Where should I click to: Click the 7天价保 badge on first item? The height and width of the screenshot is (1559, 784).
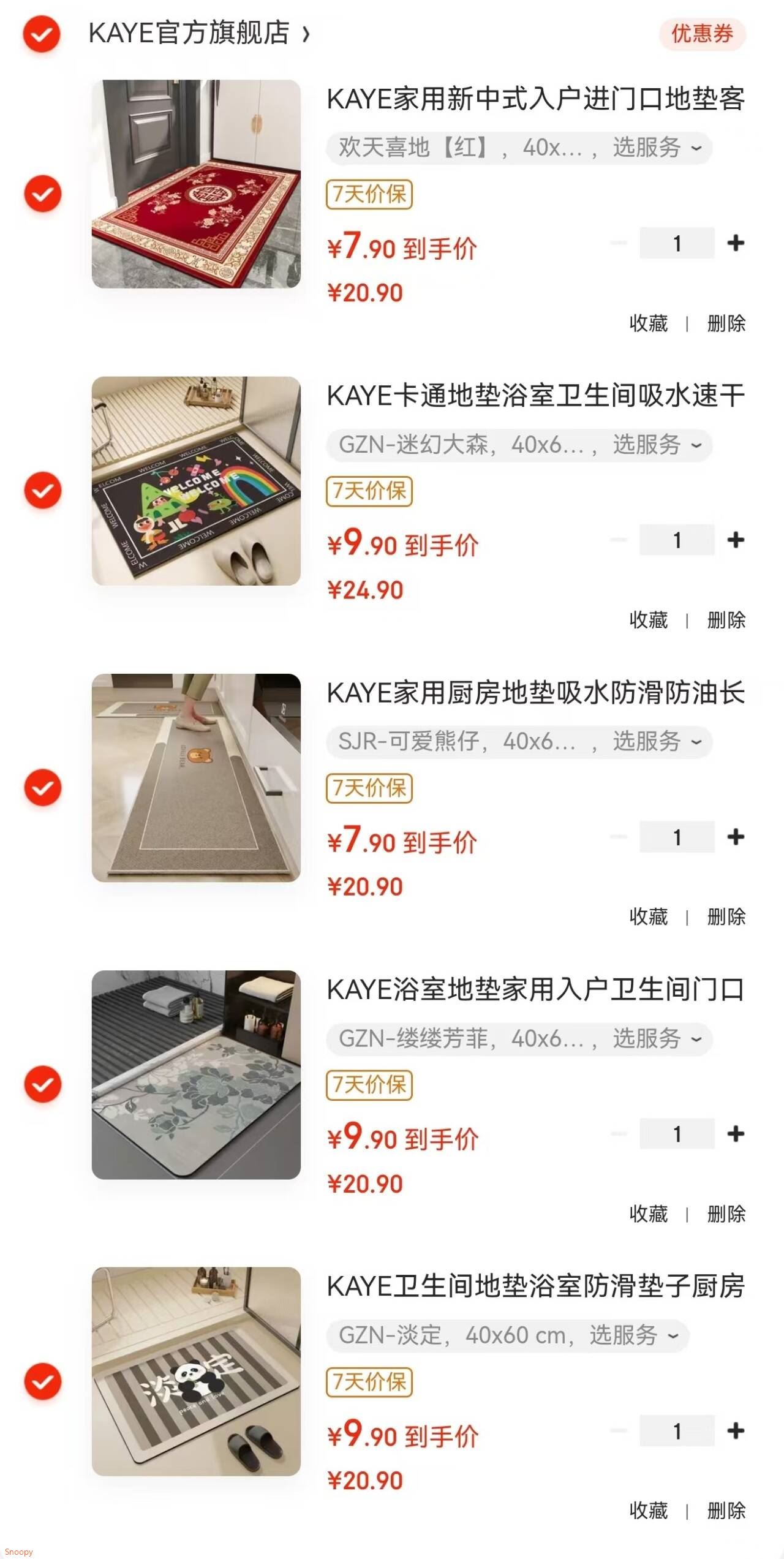pyautogui.click(x=369, y=194)
